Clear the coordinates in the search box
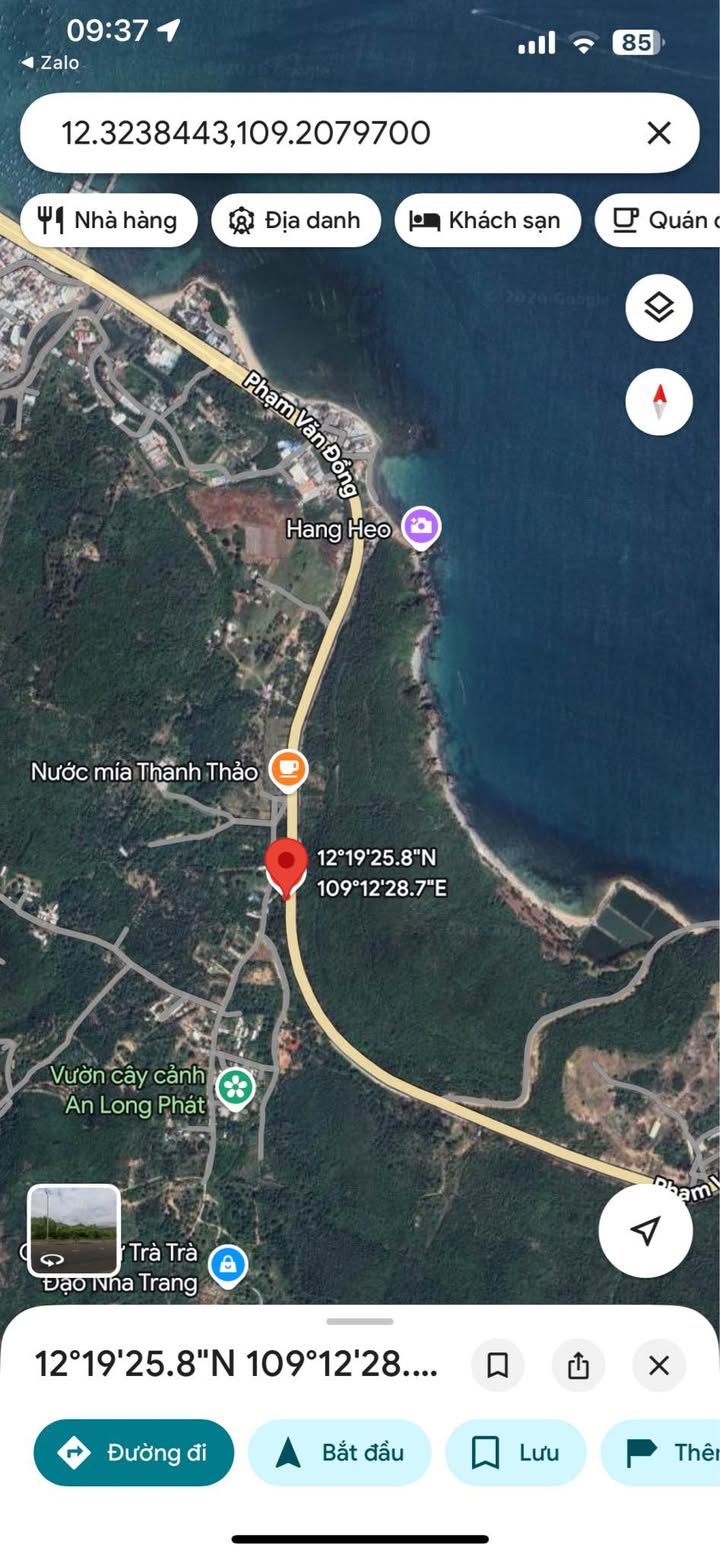 (658, 133)
